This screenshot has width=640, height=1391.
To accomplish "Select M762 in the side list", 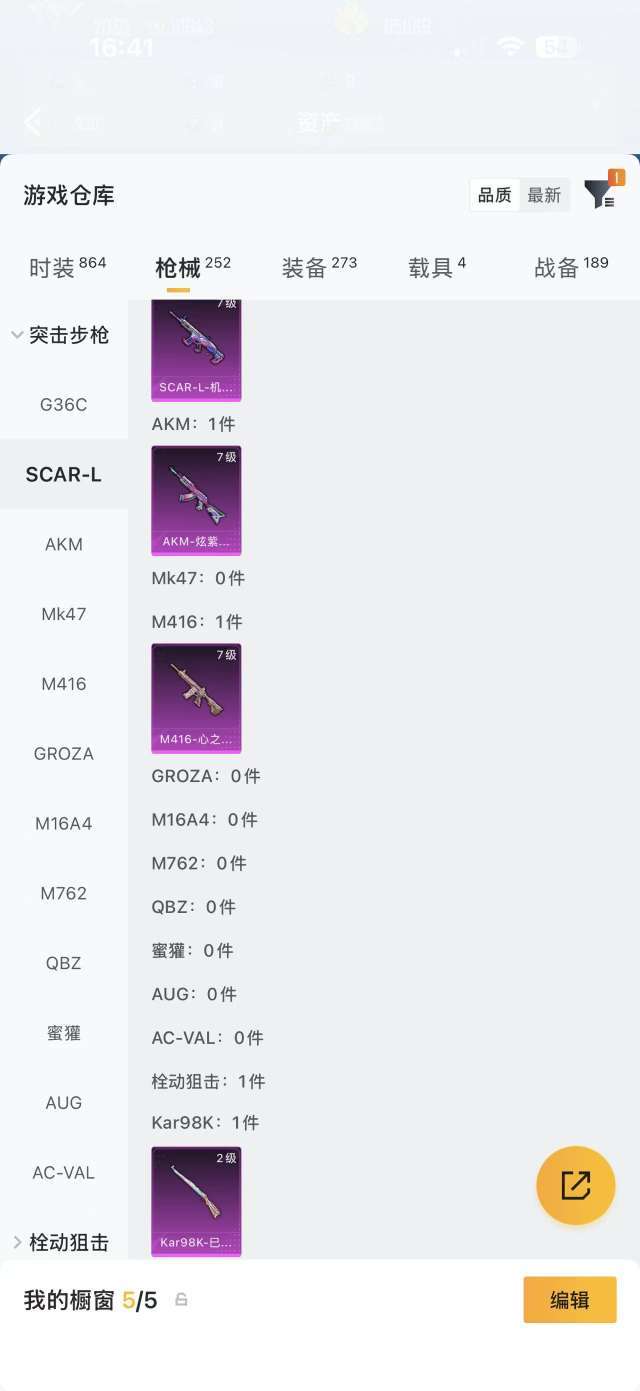I will [64, 893].
